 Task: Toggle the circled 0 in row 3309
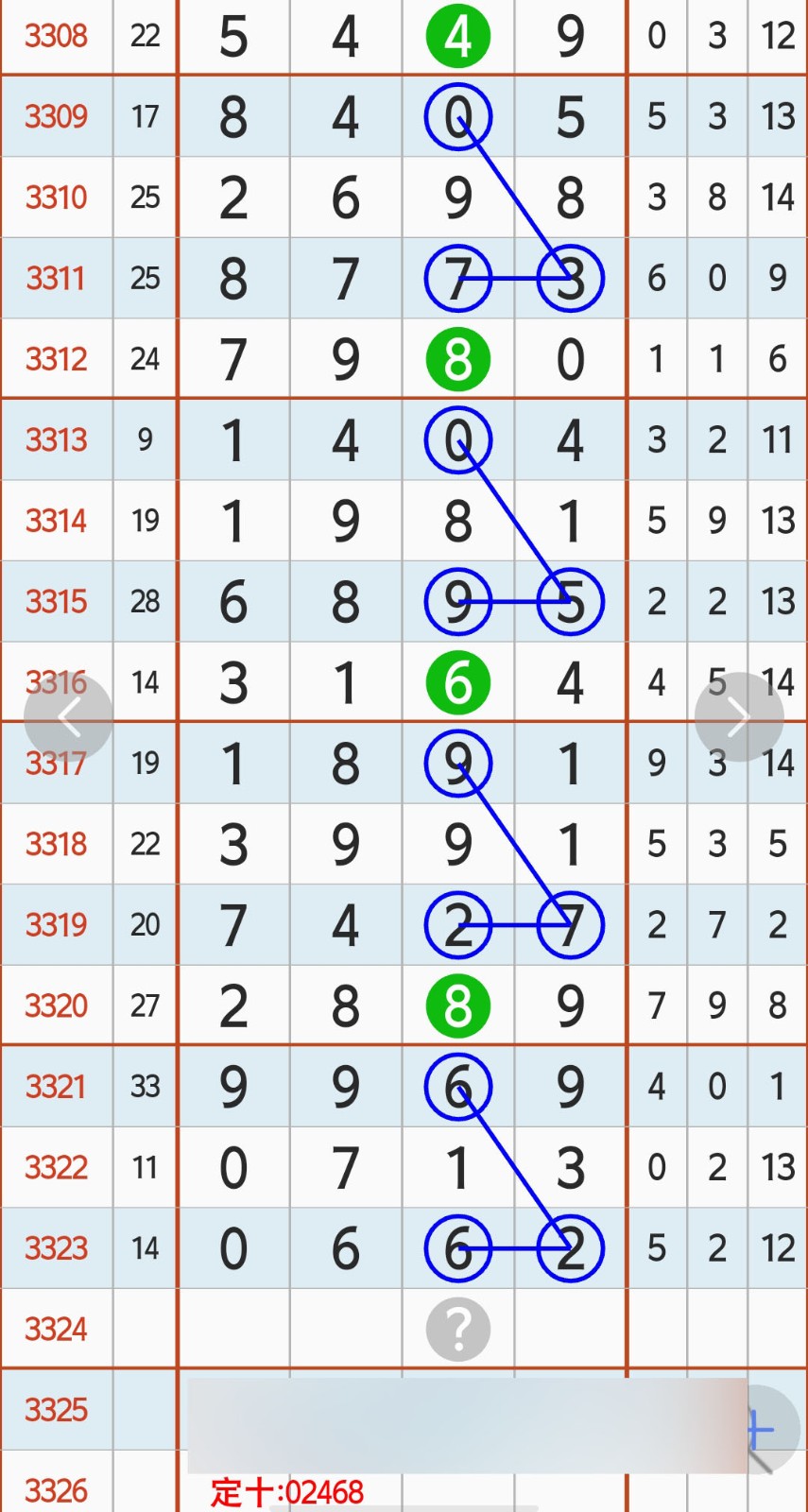(458, 116)
